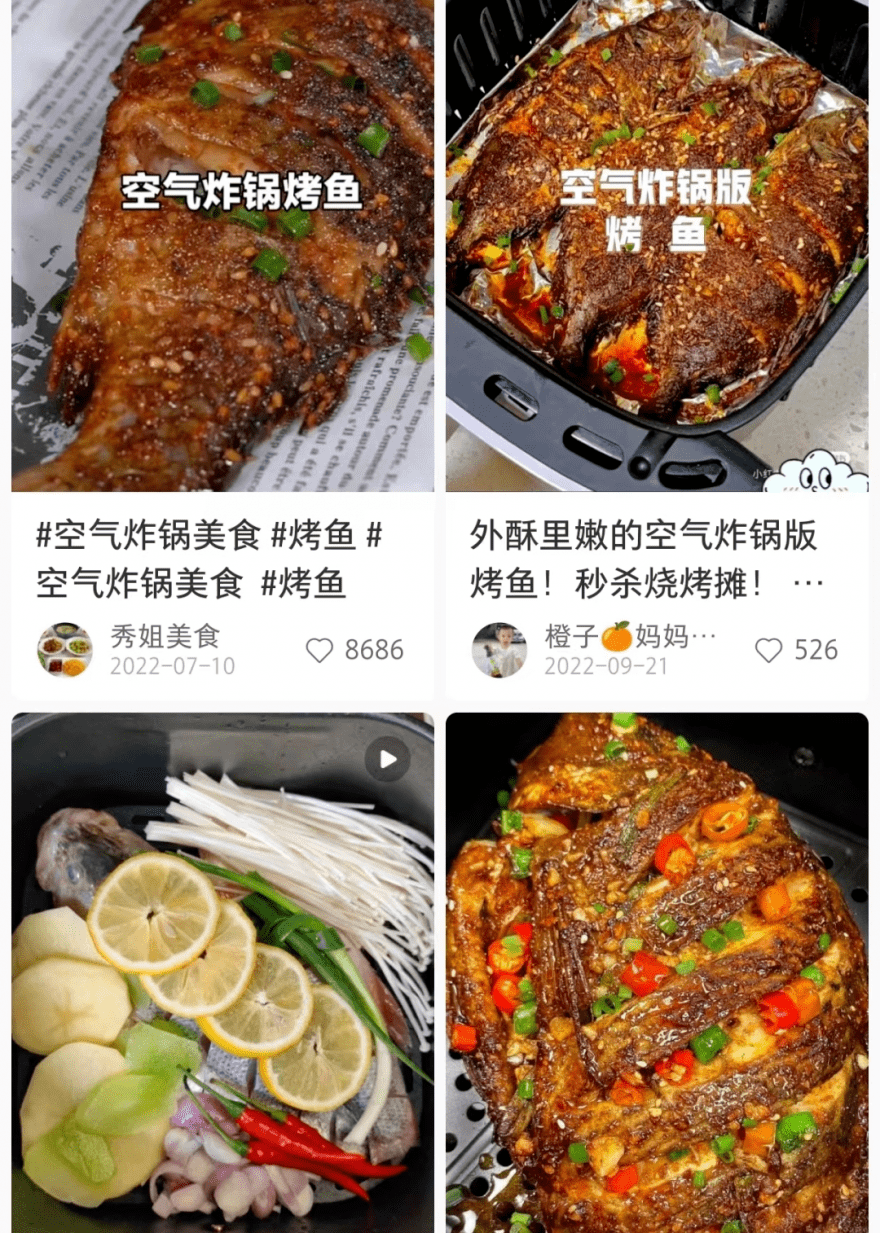Image resolution: width=880 pixels, height=1233 pixels.
Task: Like 橙子妈妈's post with 526 likes
Action: [x=768, y=651]
